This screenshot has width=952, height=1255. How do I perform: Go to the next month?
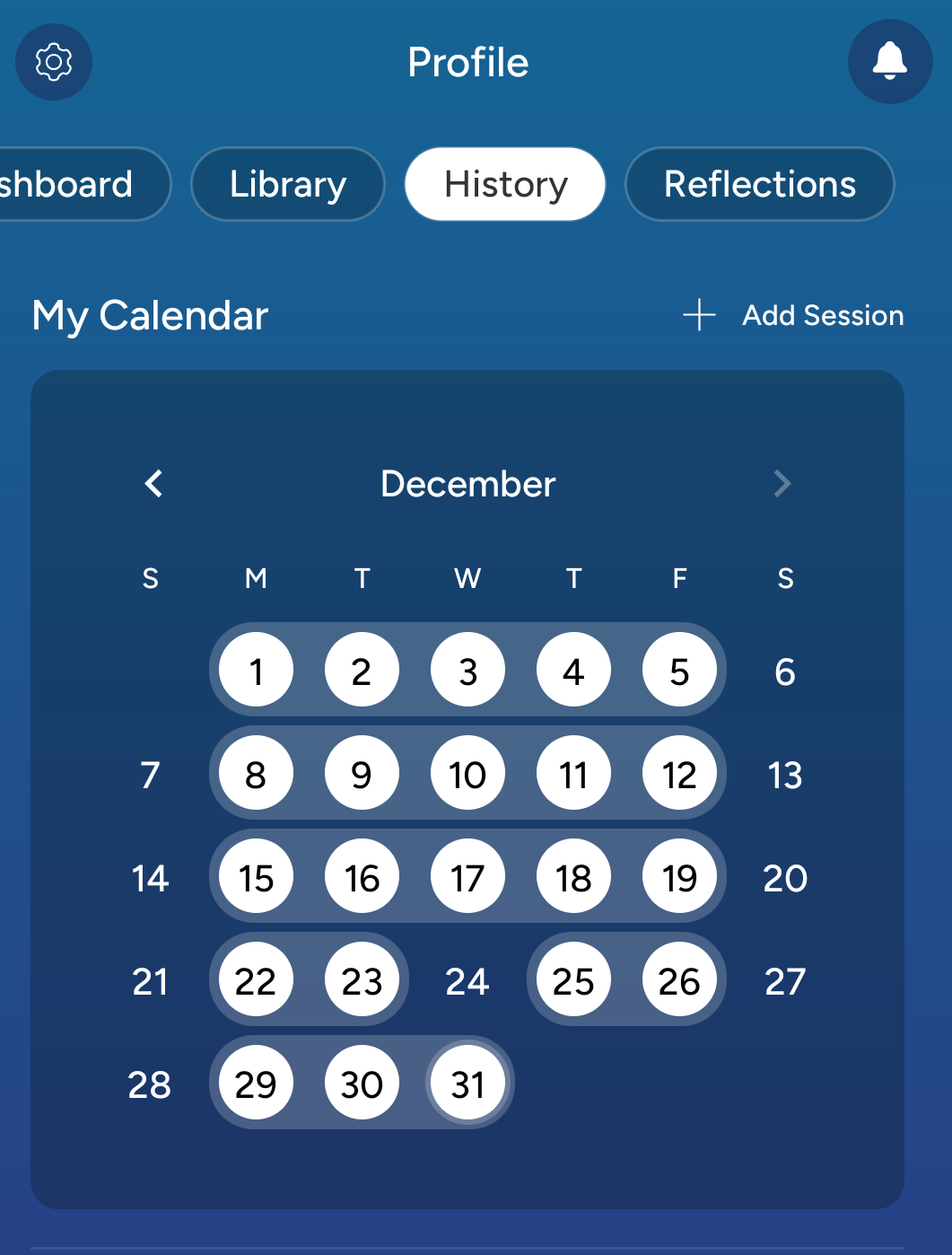tap(782, 484)
